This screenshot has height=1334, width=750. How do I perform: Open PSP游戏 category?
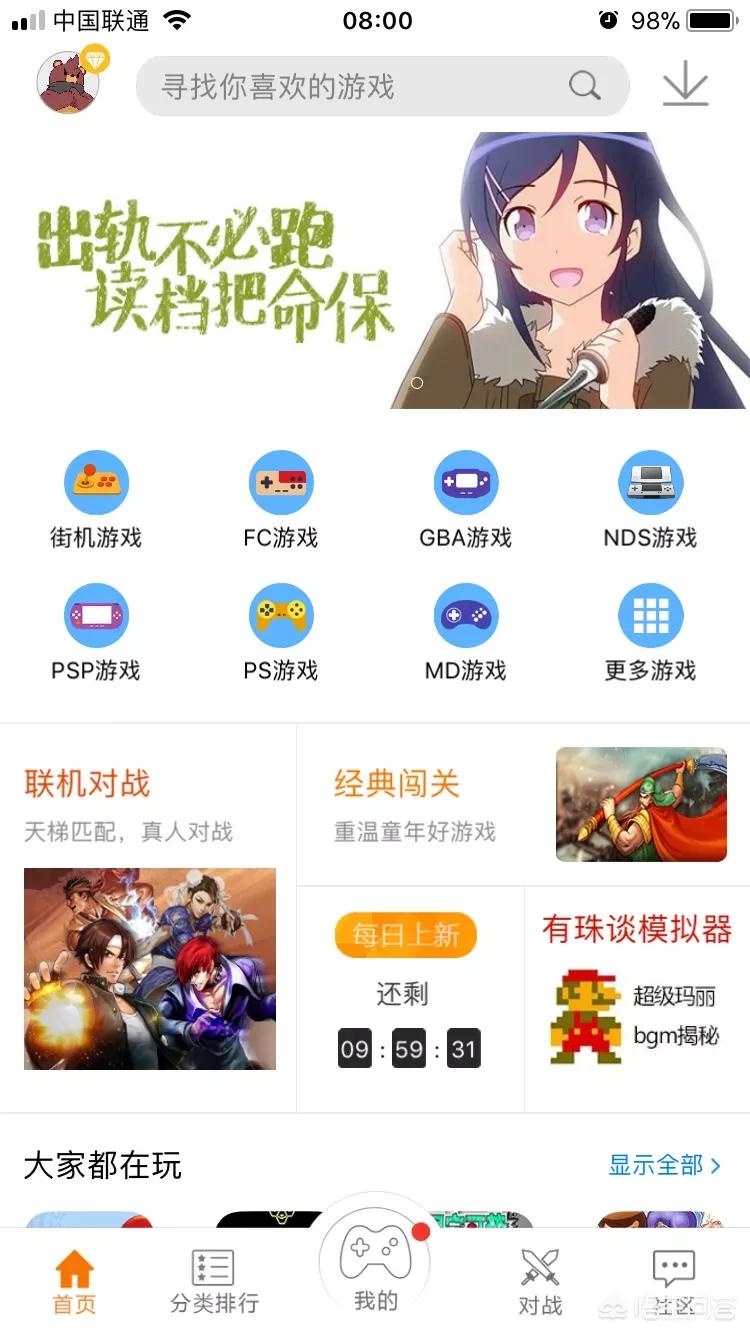(96, 633)
